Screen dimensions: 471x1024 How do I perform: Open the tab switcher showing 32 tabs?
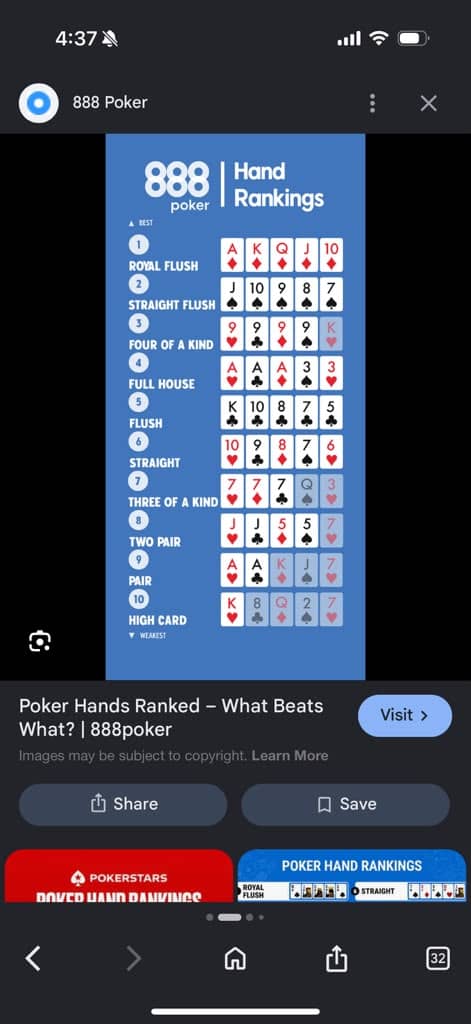(x=437, y=959)
